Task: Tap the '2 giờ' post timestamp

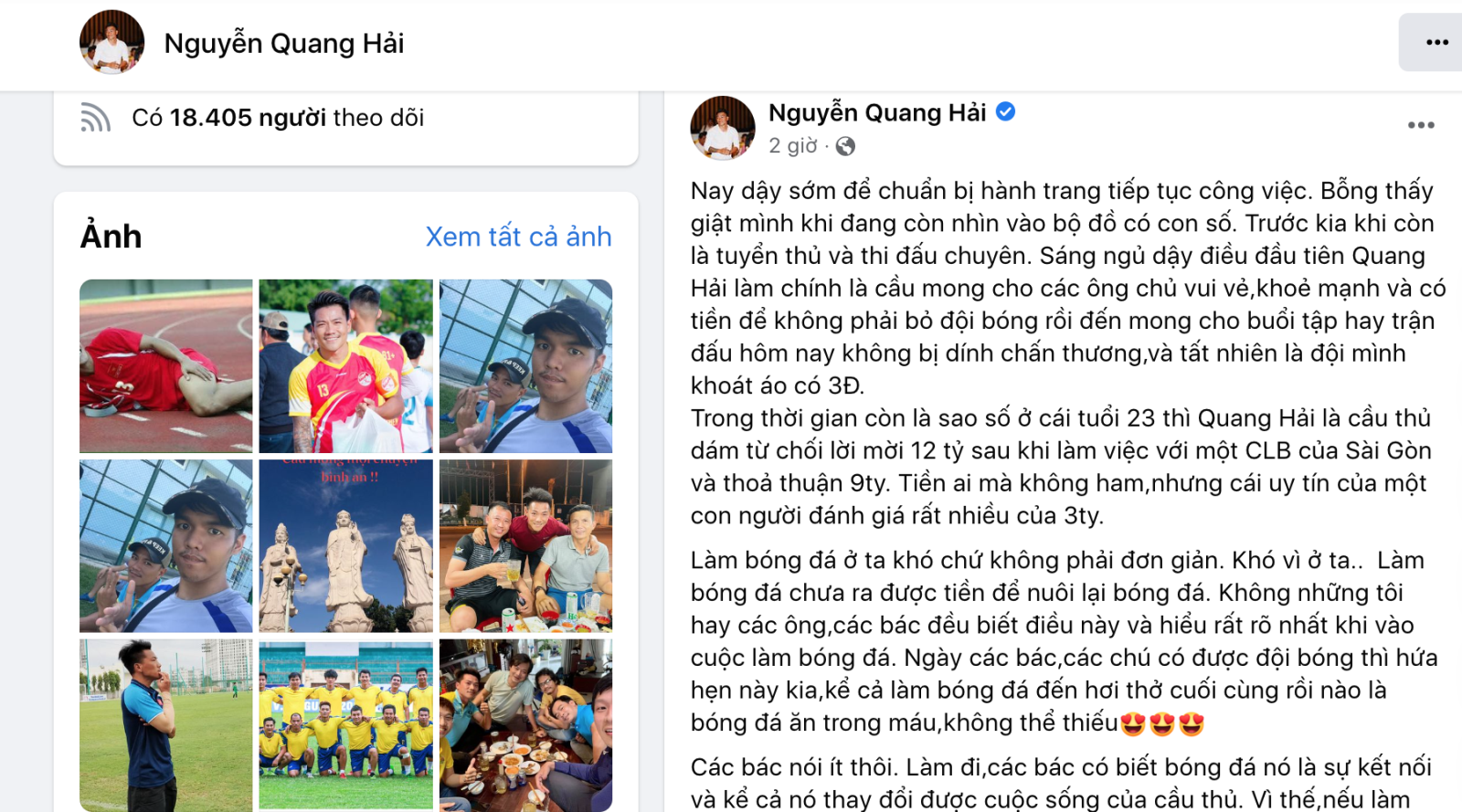Action: pos(792,146)
